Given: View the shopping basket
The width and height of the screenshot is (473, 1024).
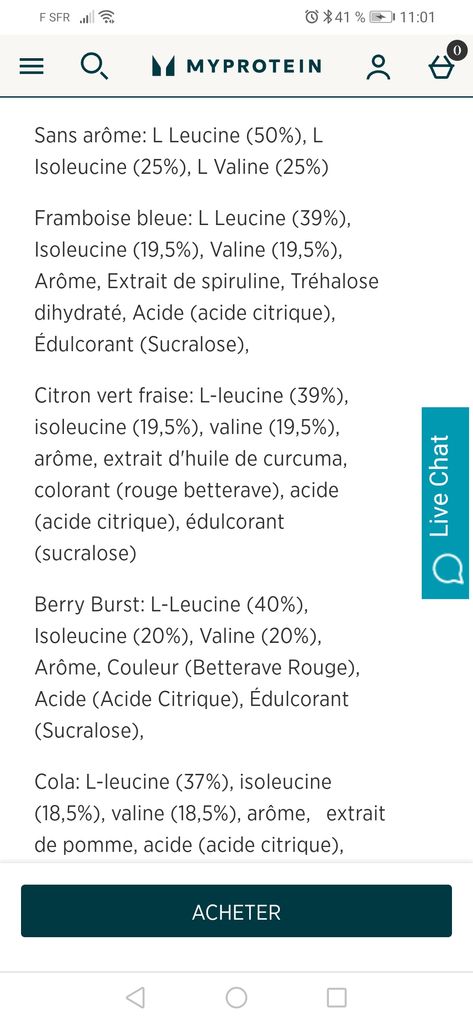Looking at the screenshot, I should pyautogui.click(x=442, y=63).
